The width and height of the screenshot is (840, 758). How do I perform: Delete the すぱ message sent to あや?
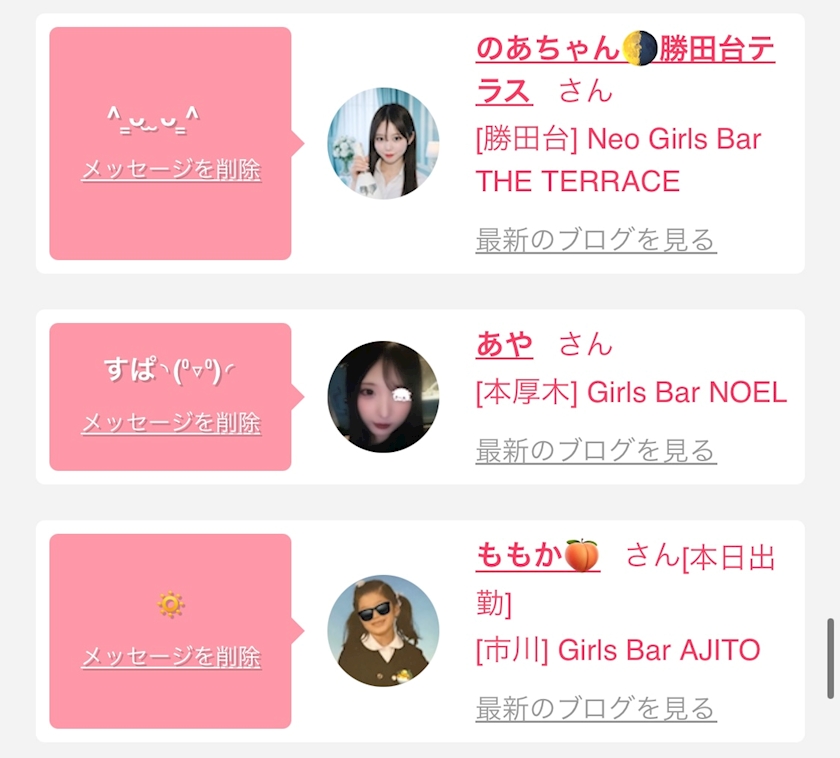(x=171, y=423)
